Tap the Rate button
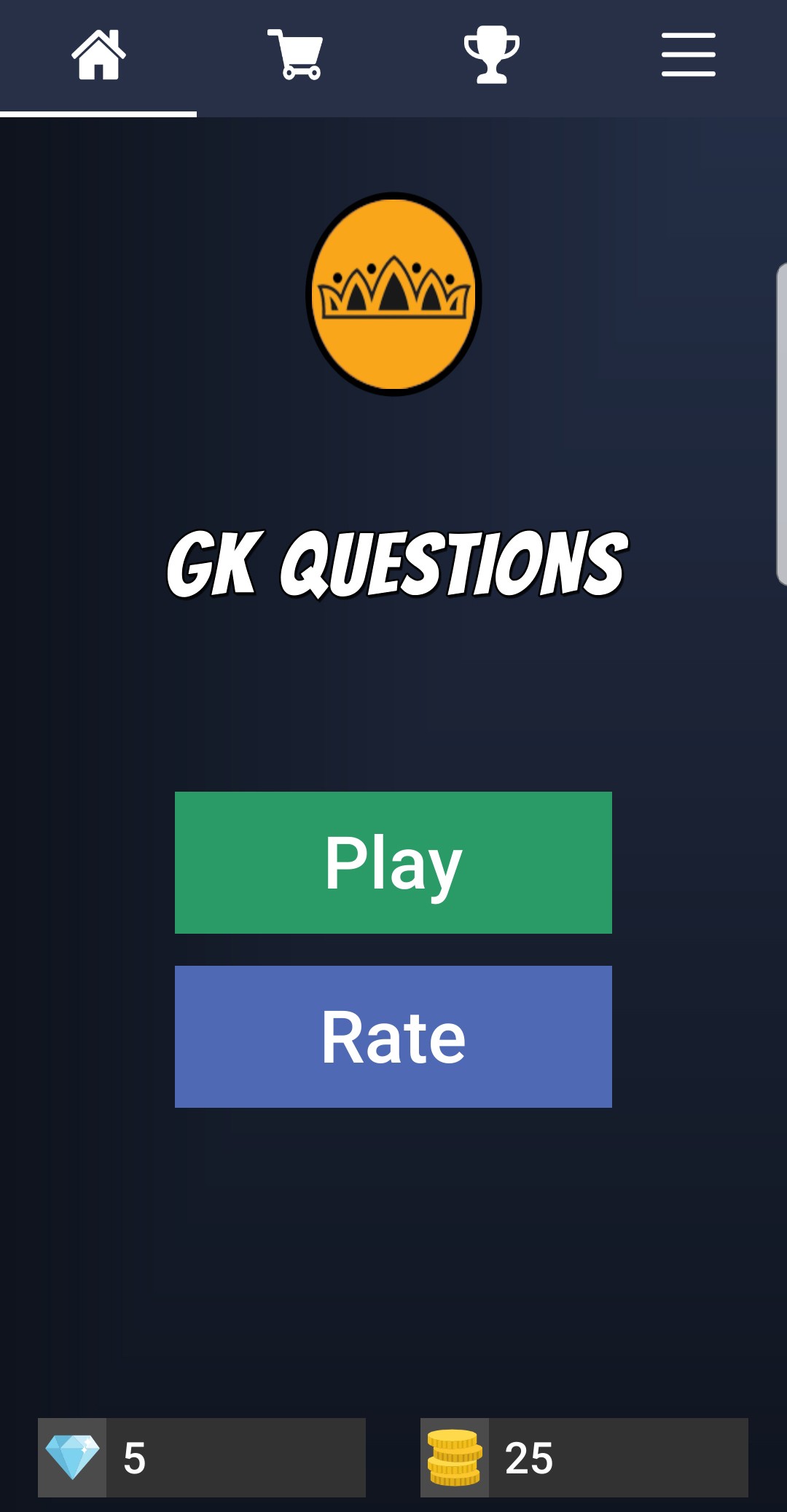This screenshot has width=787, height=1512. (x=393, y=1036)
